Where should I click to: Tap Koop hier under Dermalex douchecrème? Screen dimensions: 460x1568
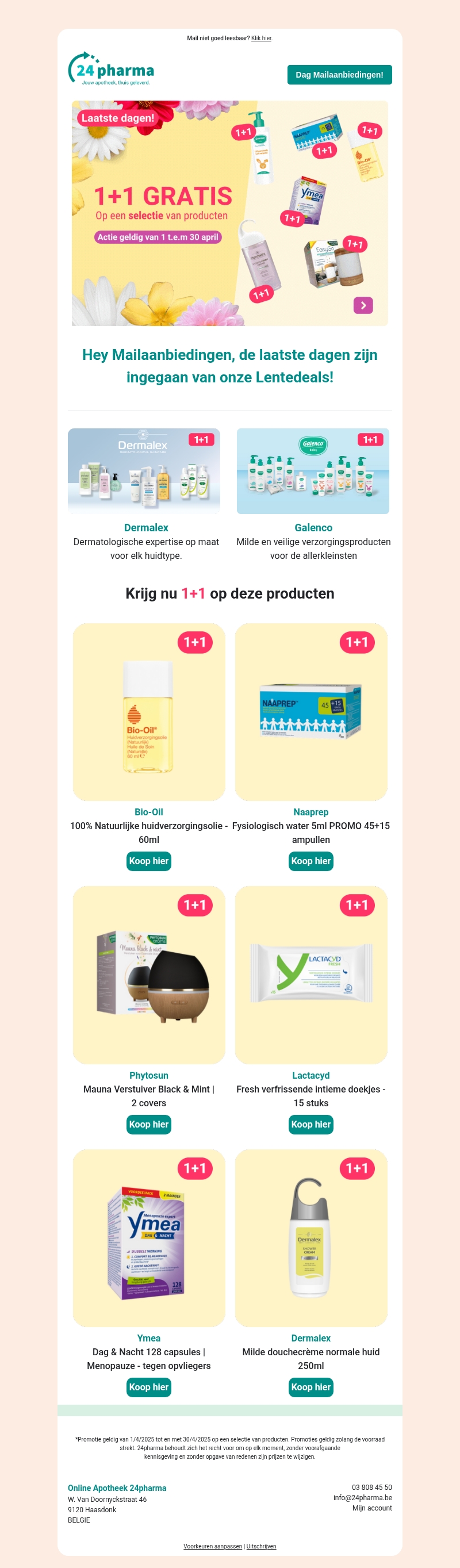pyautogui.click(x=311, y=1387)
